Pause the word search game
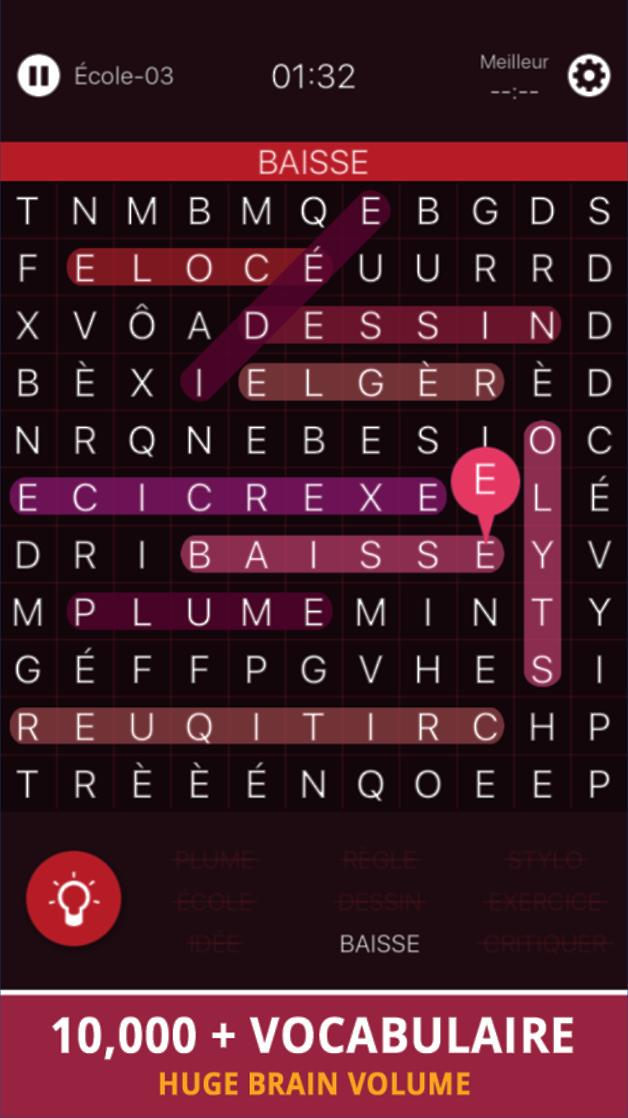This screenshot has width=628, height=1118. point(38,76)
